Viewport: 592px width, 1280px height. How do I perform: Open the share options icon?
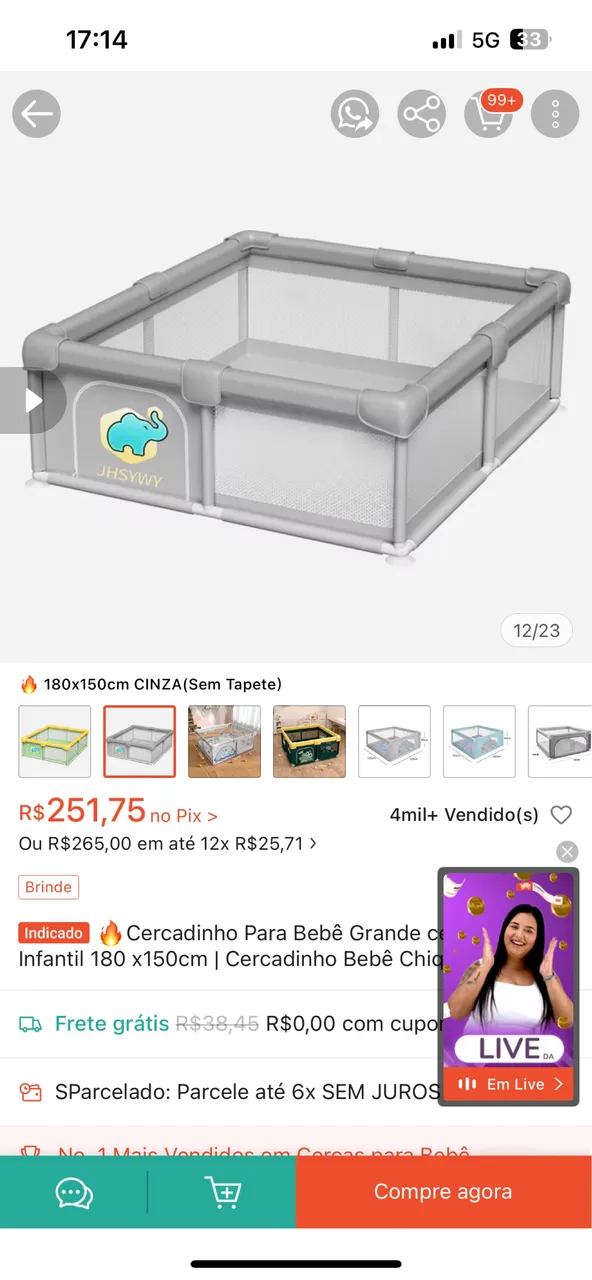click(422, 114)
